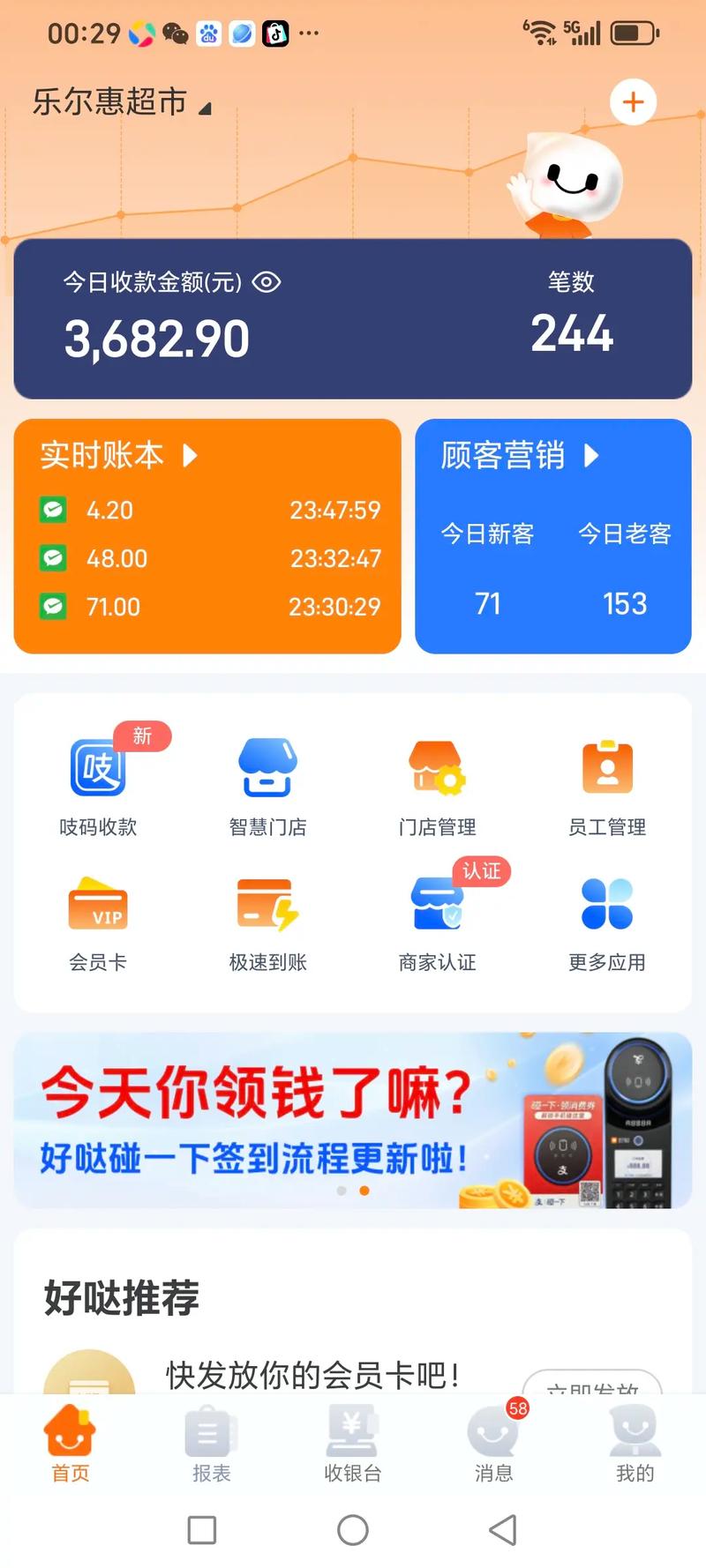Open the 顾客营销 marketing card
This screenshot has width=706, height=1568.
[520, 455]
